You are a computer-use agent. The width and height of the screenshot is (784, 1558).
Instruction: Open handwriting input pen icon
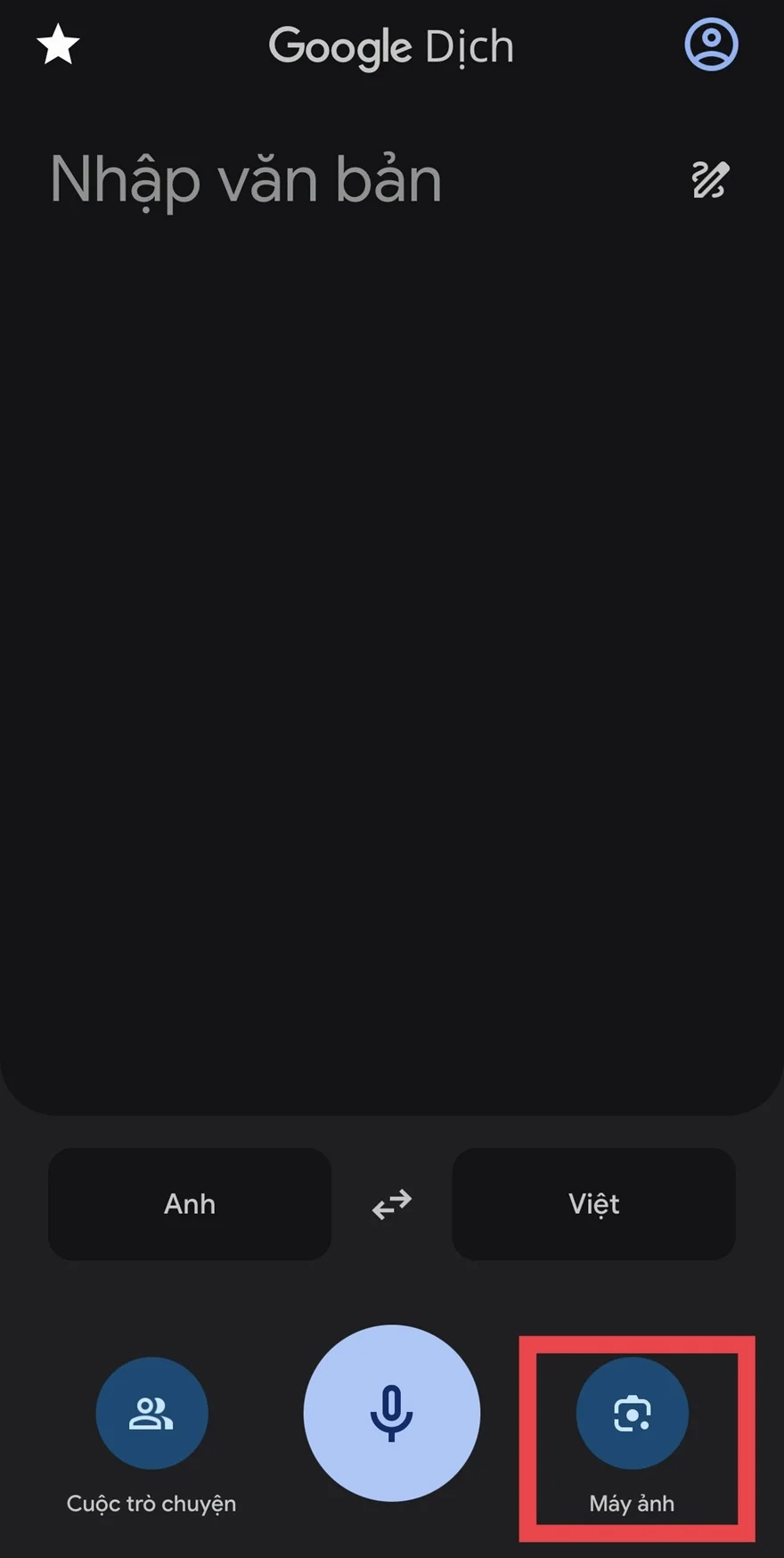tap(710, 180)
